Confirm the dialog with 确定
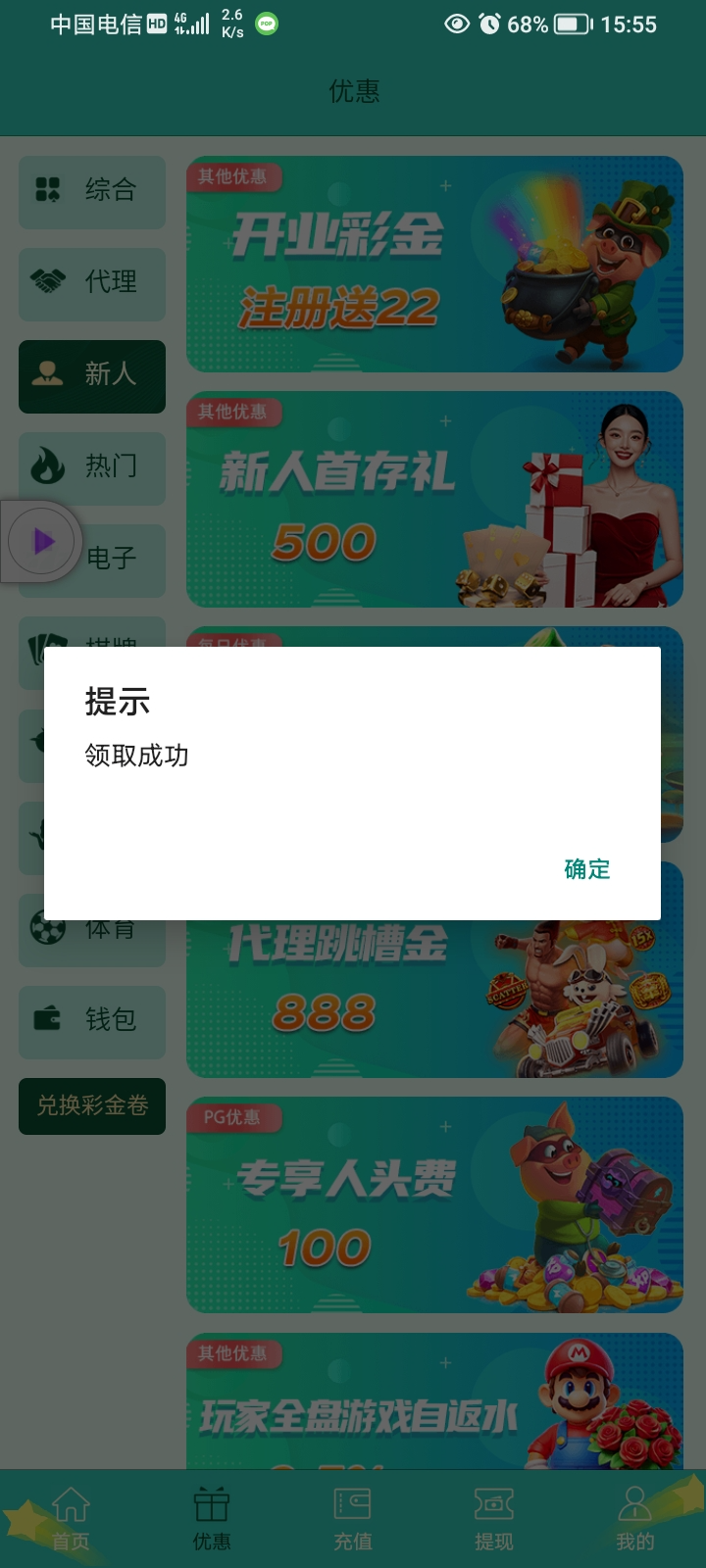This screenshot has width=706, height=1568. (x=586, y=869)
